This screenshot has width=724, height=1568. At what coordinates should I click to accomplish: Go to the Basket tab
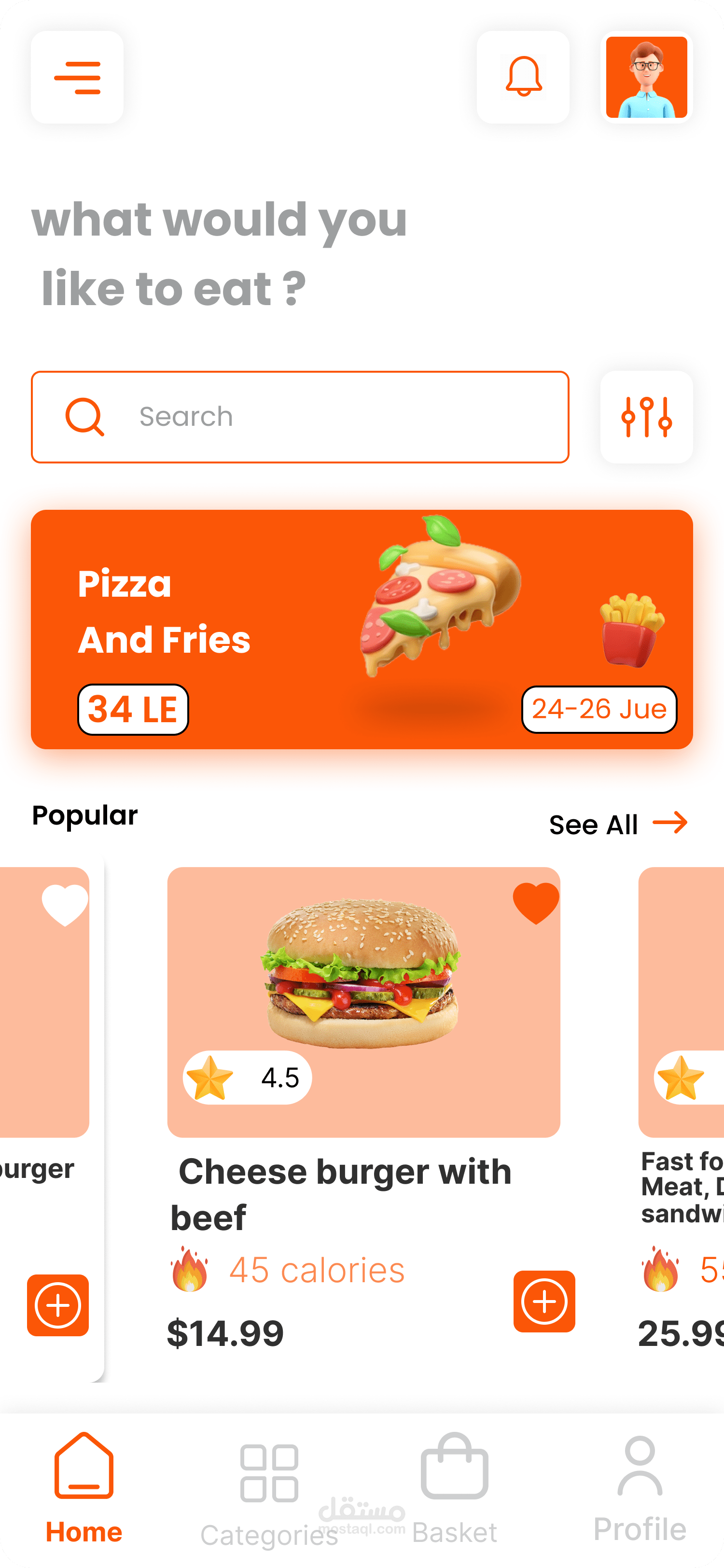pyautogui.click(x=455, y=1489)
